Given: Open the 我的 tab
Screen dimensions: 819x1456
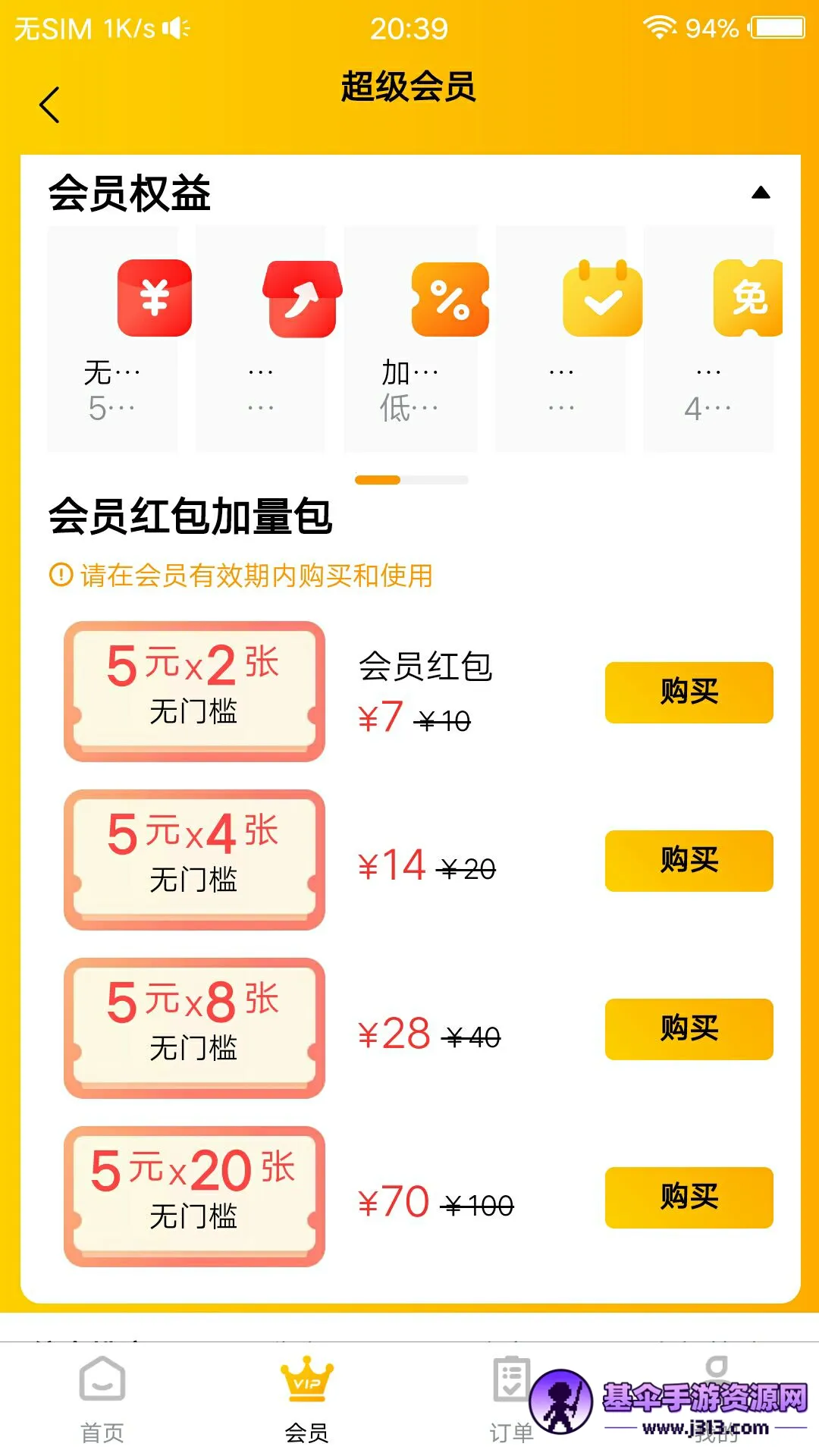Looking at the screenshot, I should point(716,1400).
